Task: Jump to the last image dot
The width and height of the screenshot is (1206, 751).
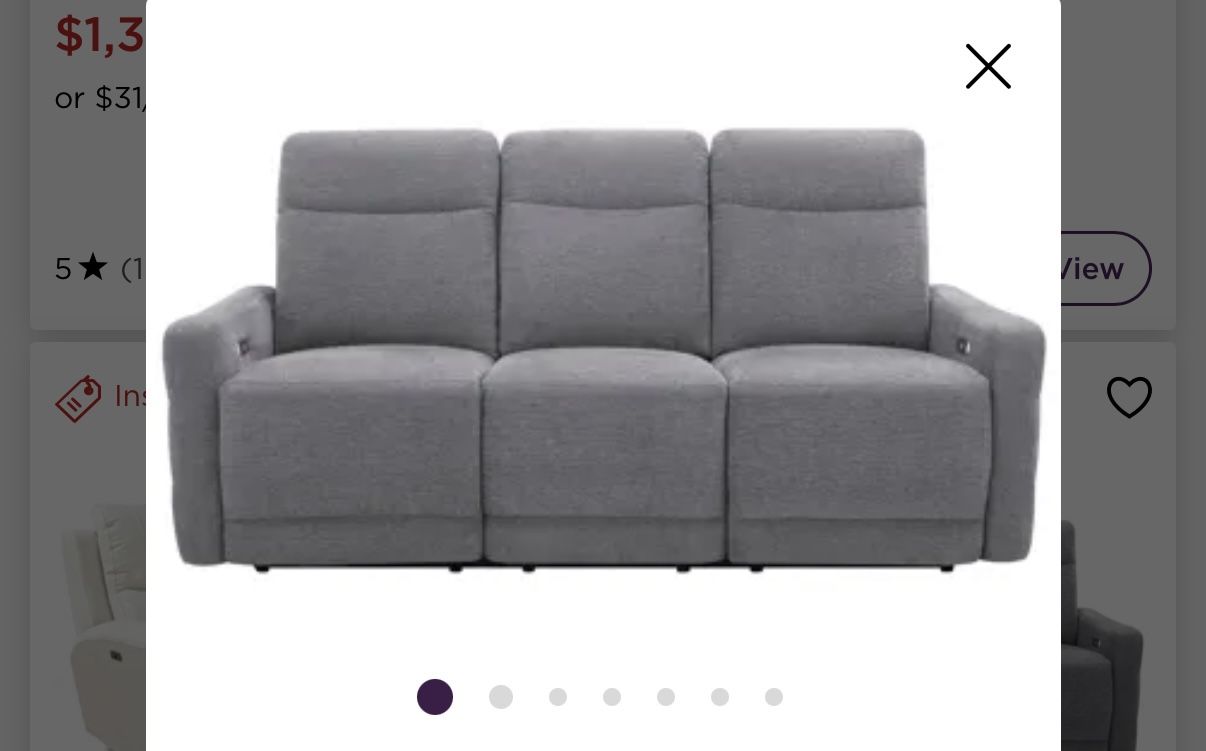Action: click(x=774, y=697)
